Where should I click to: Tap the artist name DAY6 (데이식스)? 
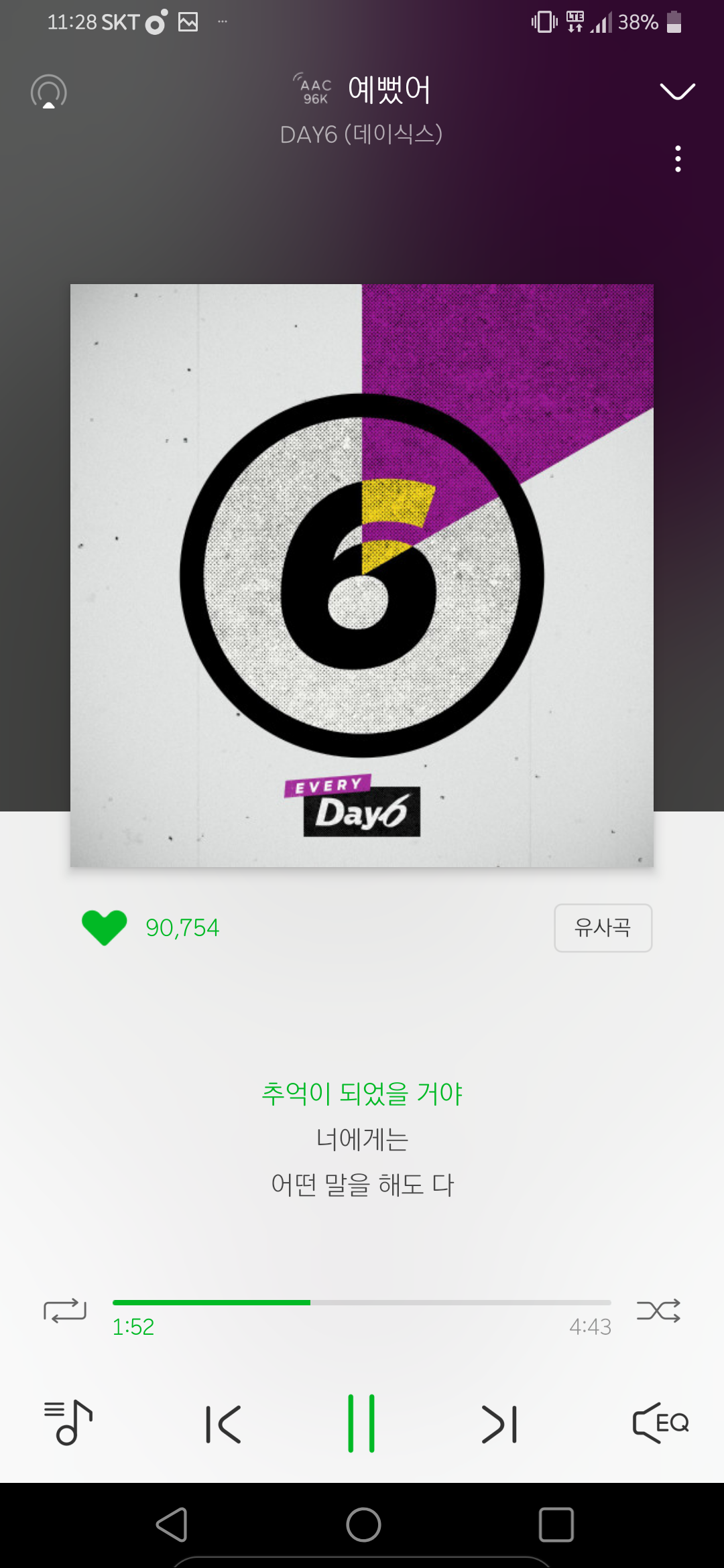[x=361, y=134]
